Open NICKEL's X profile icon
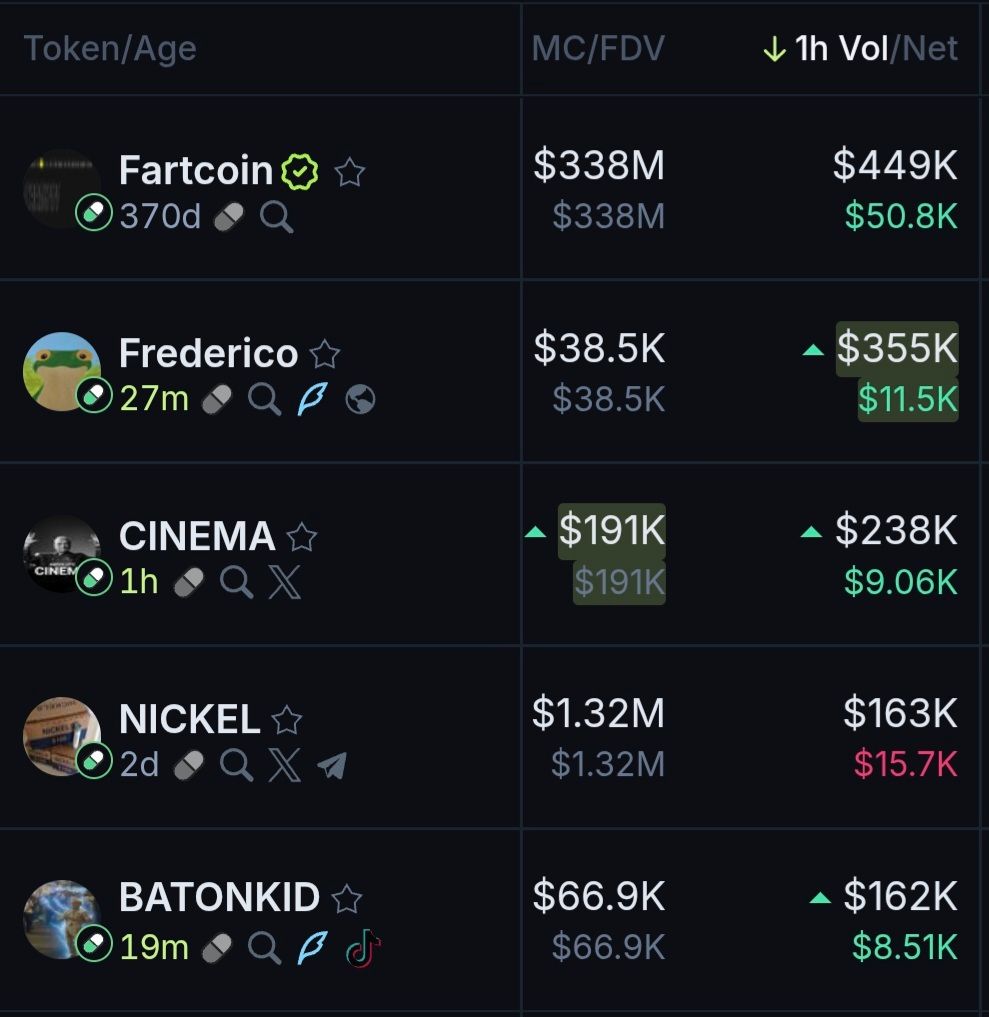The width and height of the screenshot is (989, 1017). pos(285,766)
